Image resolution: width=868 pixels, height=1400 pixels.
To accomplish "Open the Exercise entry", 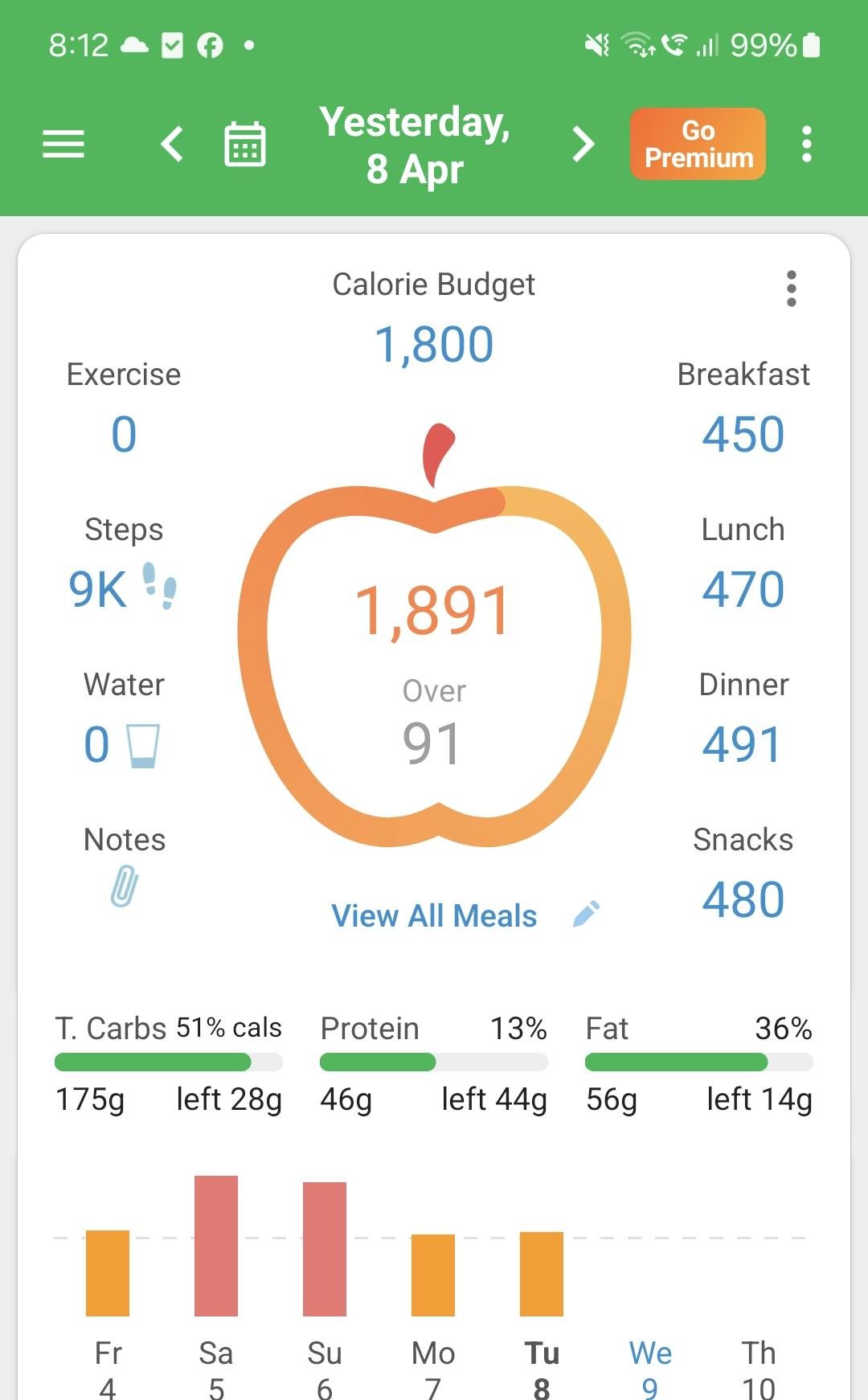I will pos(124,408).
